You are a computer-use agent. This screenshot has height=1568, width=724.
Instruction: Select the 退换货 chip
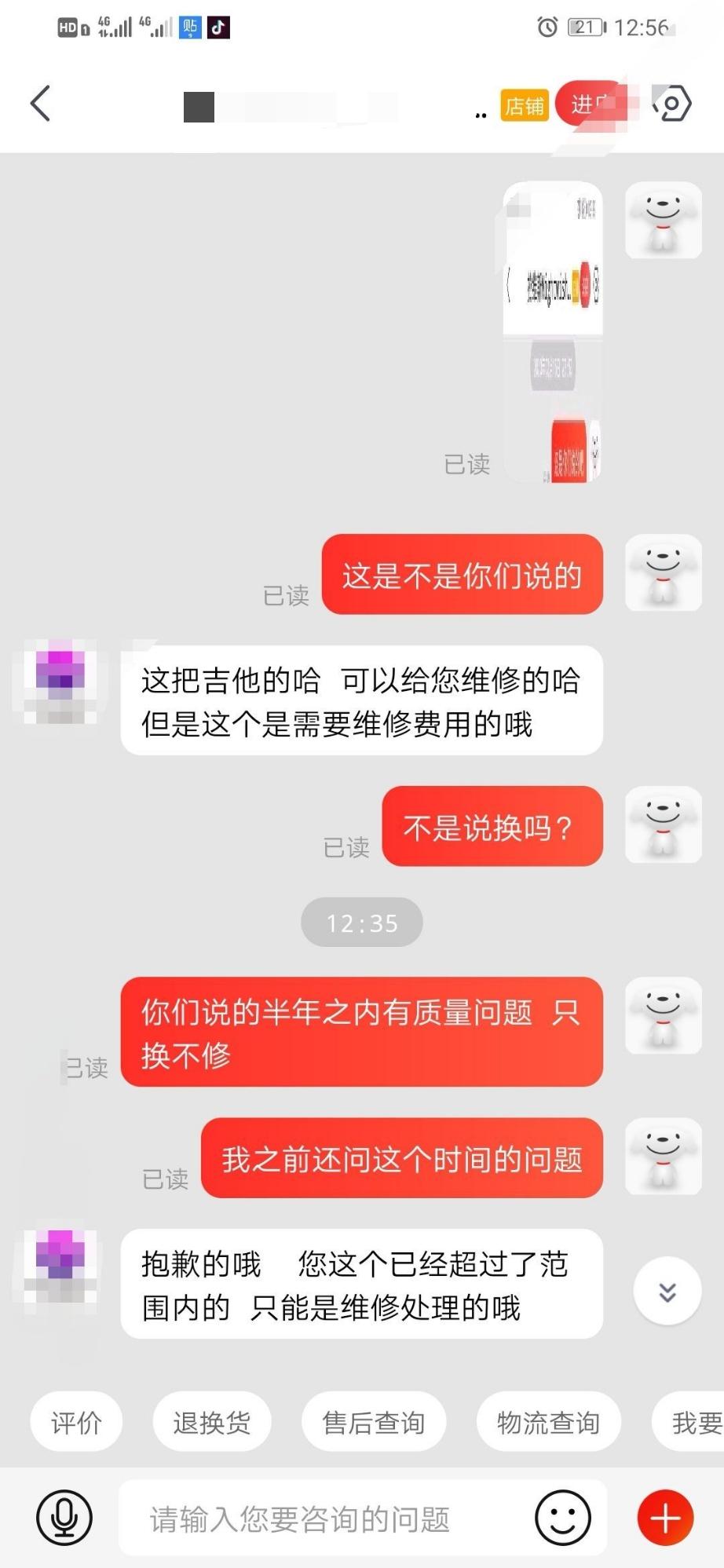[x=212, y=1422]
